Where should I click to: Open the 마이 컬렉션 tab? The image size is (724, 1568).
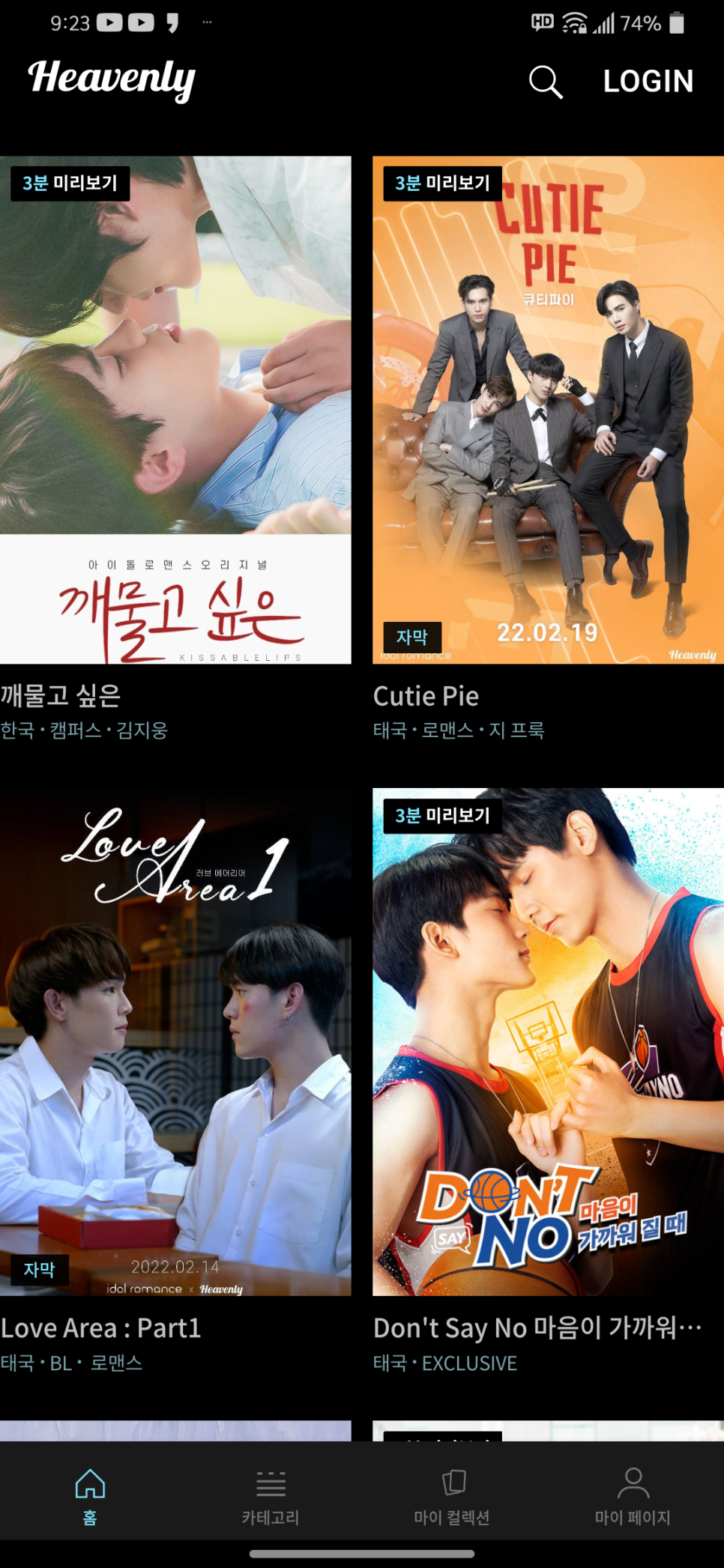point(452,1495)
